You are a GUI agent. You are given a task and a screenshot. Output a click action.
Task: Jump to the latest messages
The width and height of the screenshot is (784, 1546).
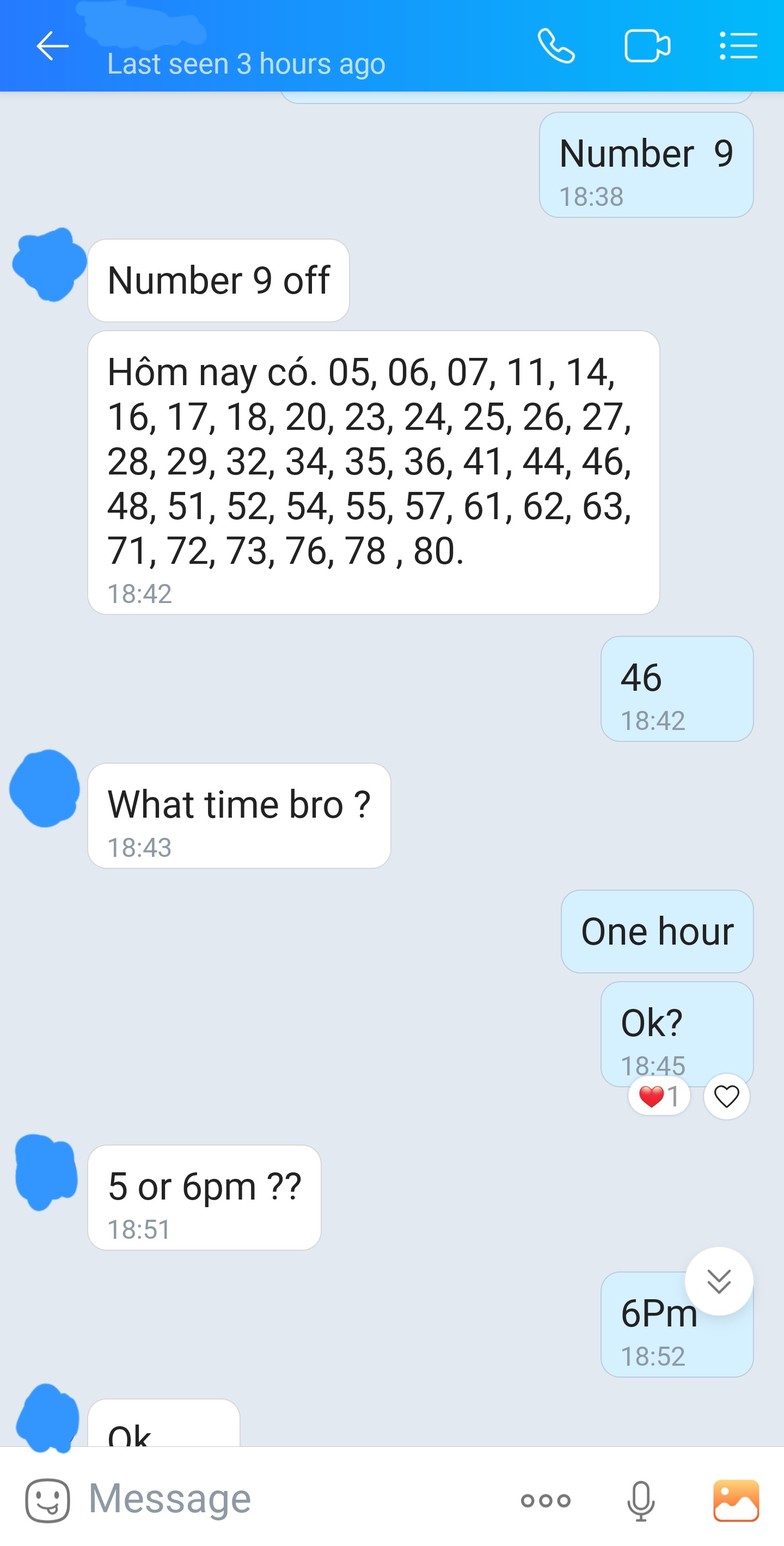719,1281
